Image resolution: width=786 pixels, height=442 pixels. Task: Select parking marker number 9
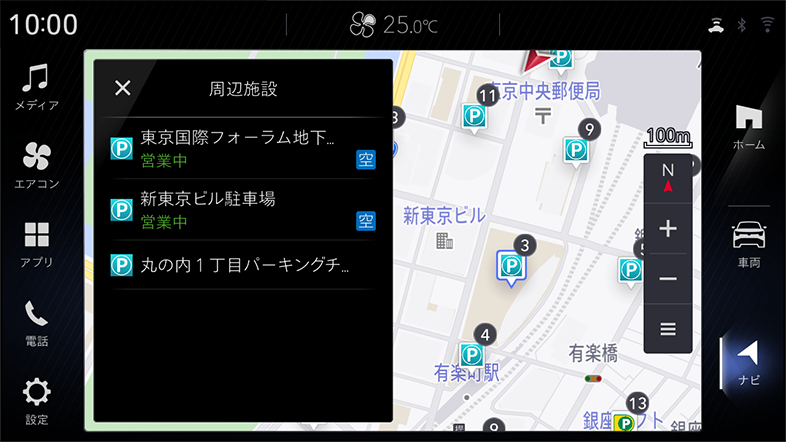click(576, 149)
